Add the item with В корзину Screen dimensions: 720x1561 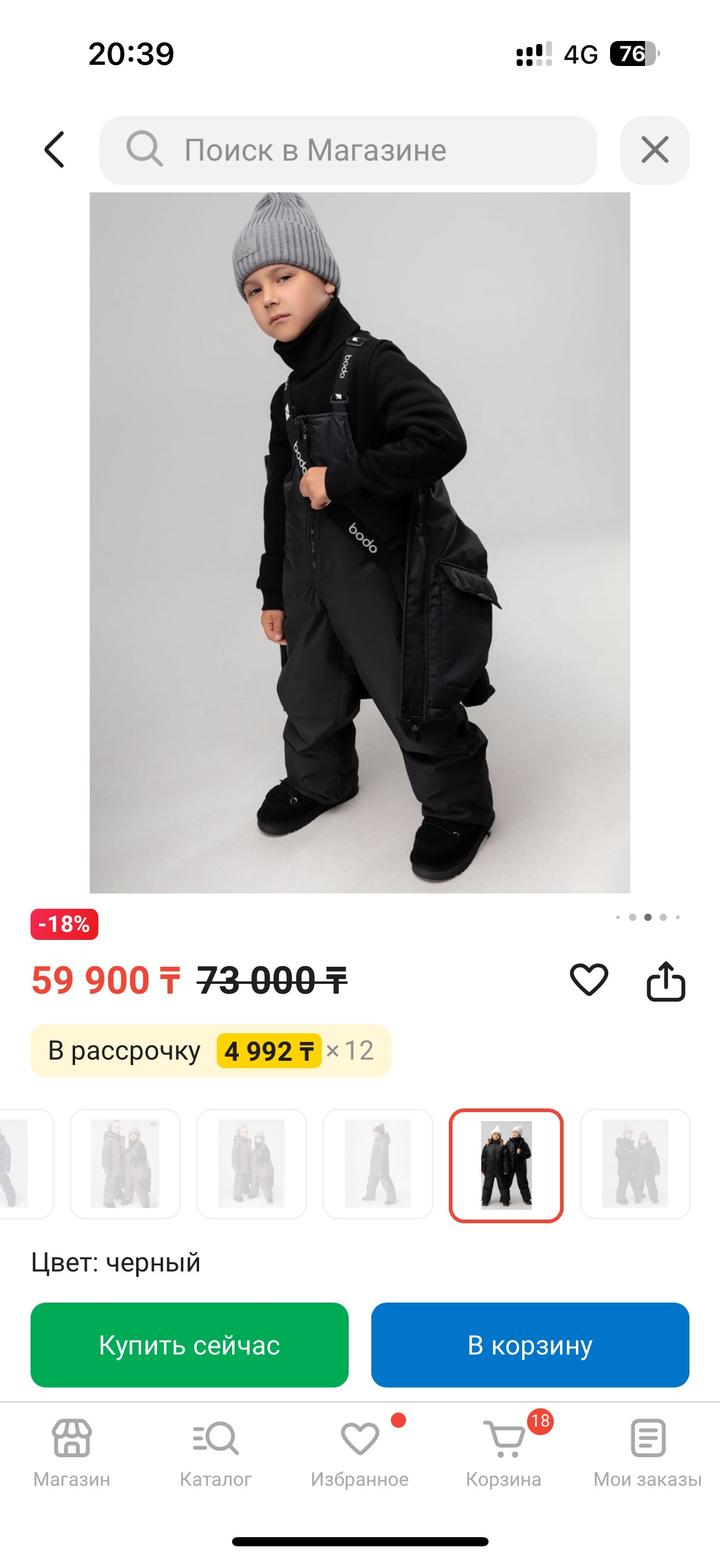pos(530,1345)
